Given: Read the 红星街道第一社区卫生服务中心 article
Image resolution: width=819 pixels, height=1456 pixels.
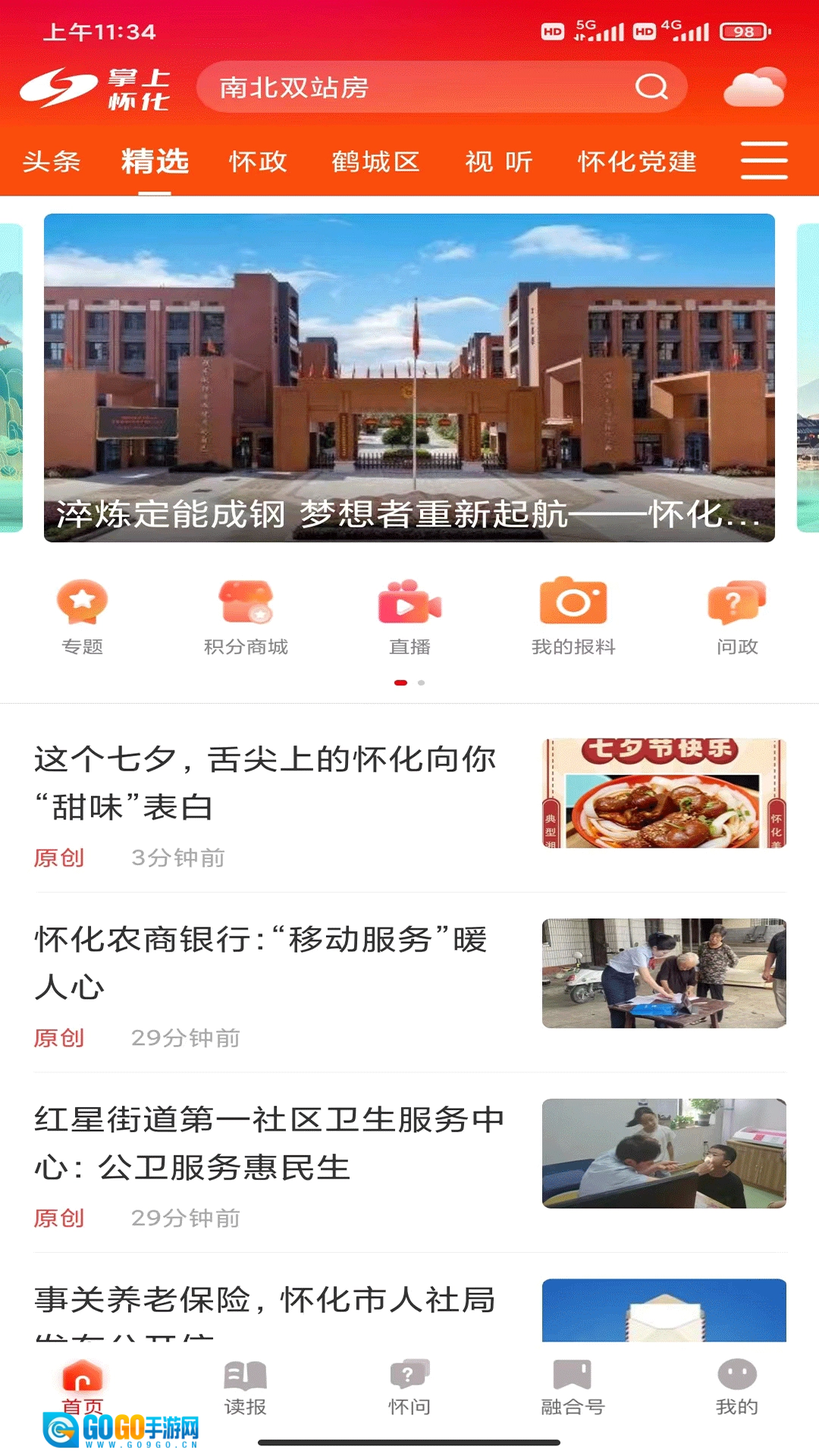Looking at the screenshot, I should pos(269,1144).
